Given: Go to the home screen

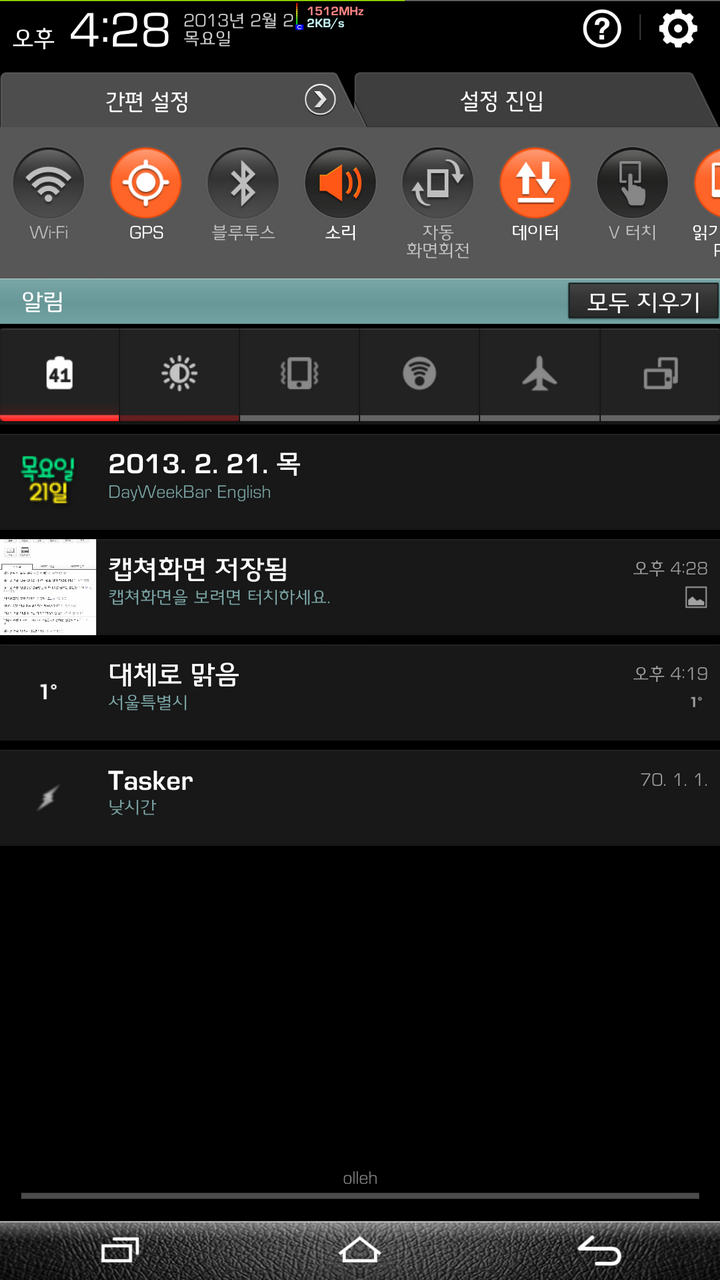Looking at the screenshot, I should point(360,1250).
